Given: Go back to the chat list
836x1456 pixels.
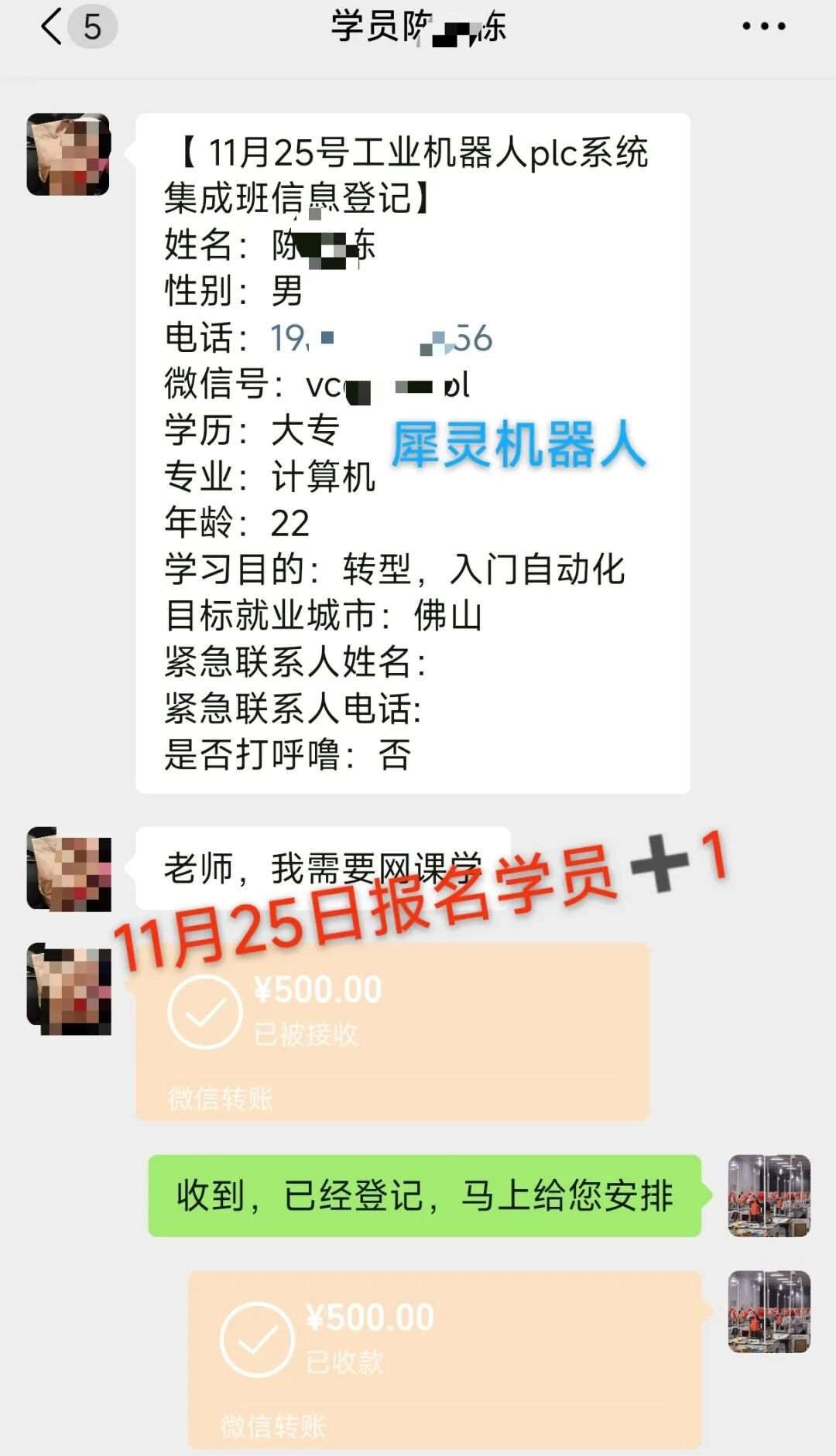Looking at the screenshot, I should [53, 27].
